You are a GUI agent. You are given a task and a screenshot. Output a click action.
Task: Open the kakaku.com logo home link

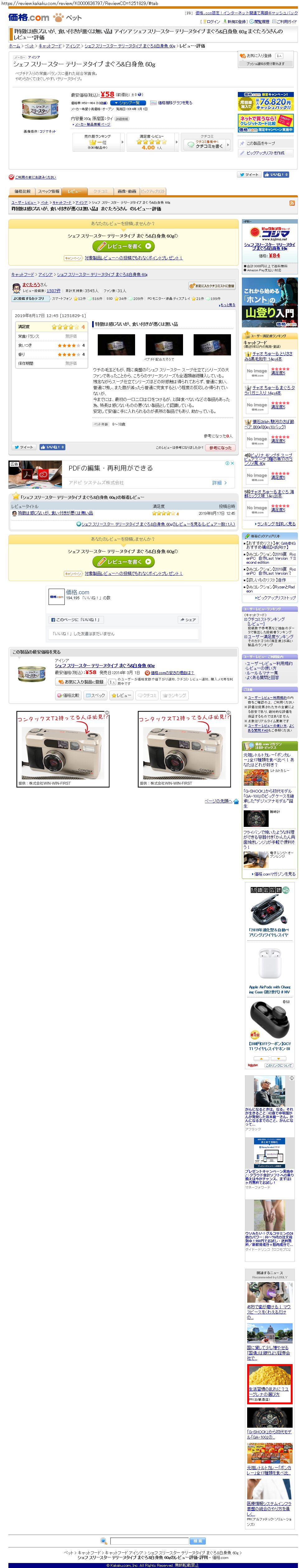point(29,17)
